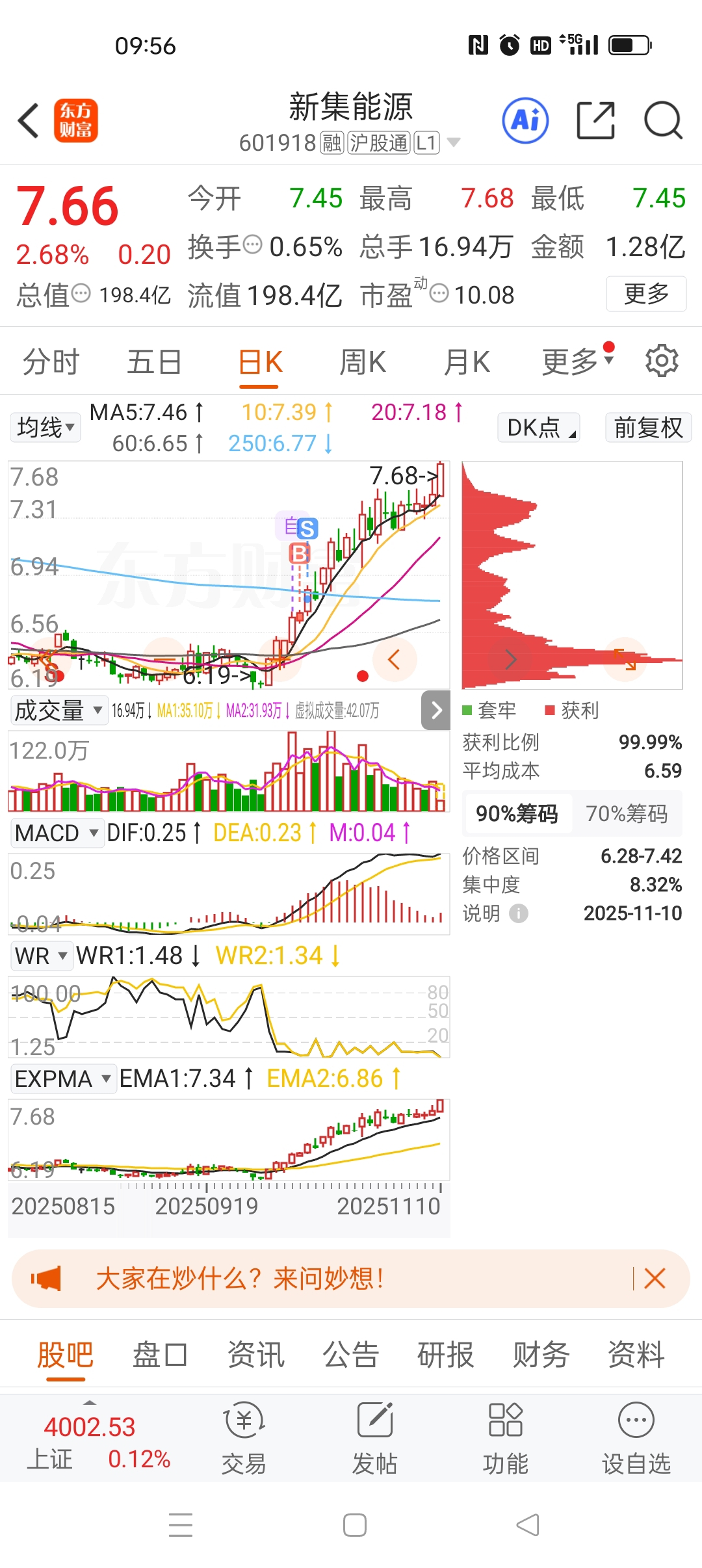702x1568 pixels.
Task: Open the DK点 options
Action: coord(539,428)
